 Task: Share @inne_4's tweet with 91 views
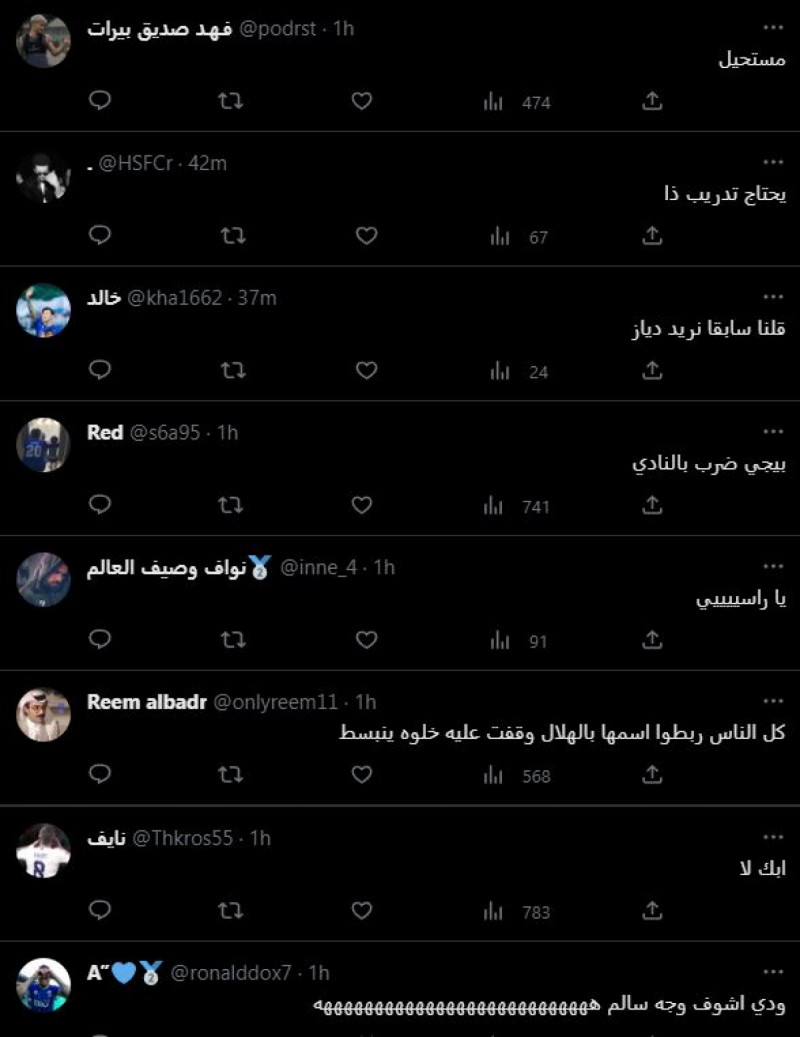(652, 641)
